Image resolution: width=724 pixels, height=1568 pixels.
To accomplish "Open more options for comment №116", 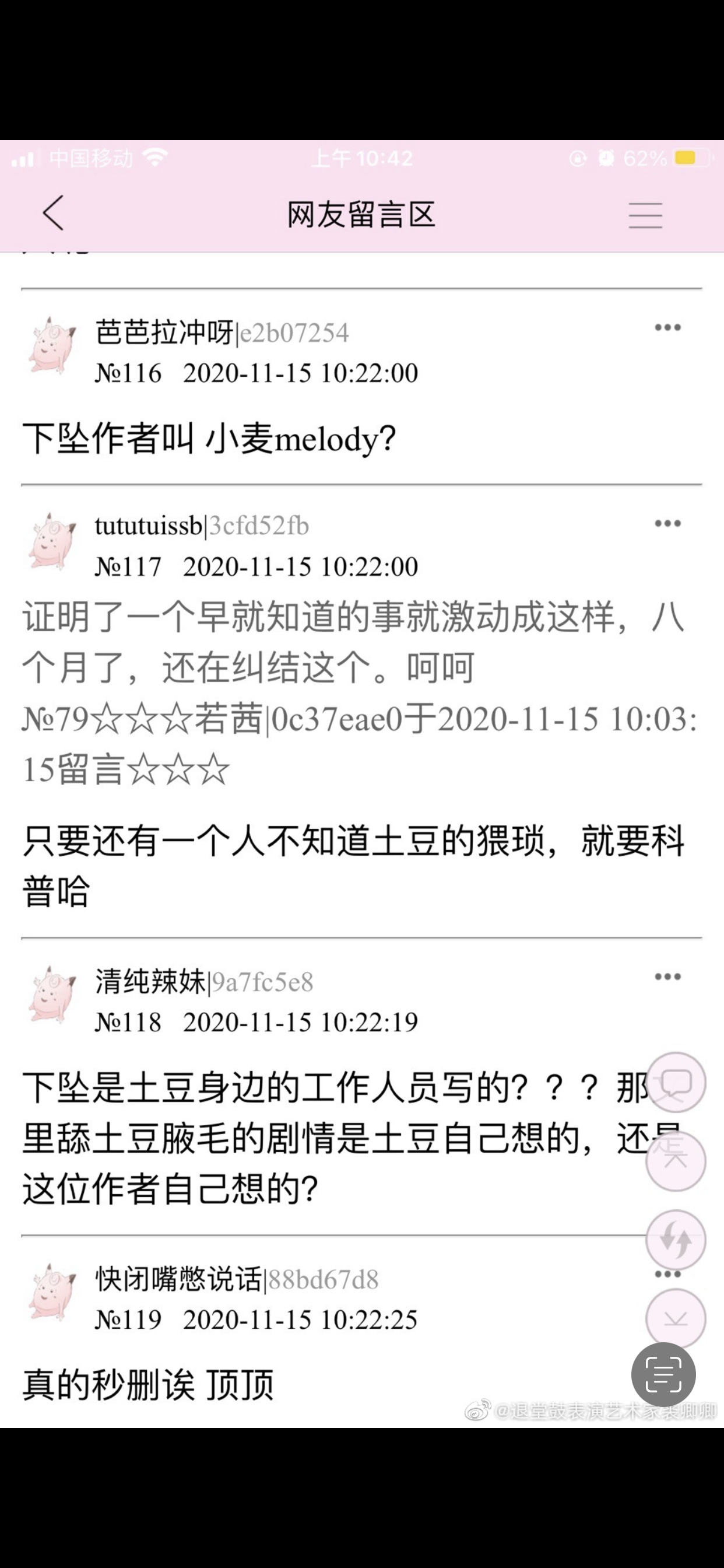I will coord(667,327).
